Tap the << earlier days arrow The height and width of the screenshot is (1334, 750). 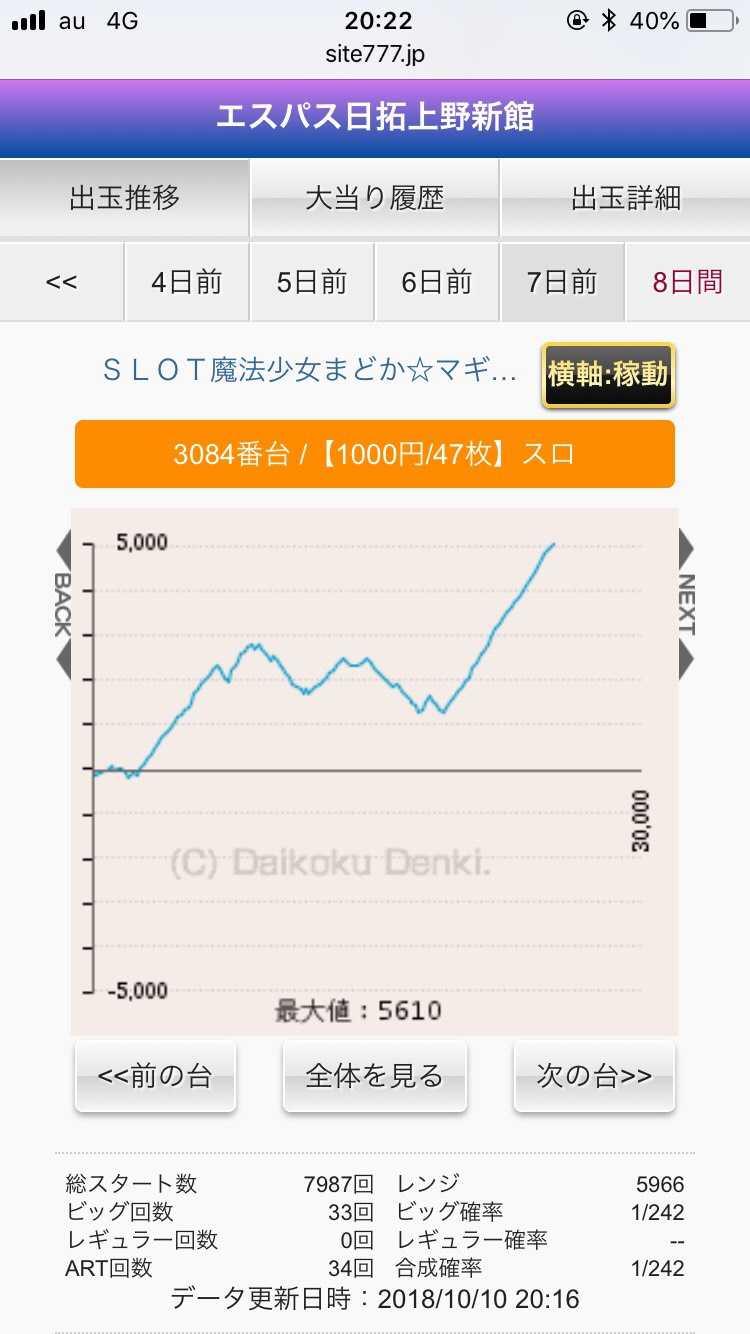(61, 282)
